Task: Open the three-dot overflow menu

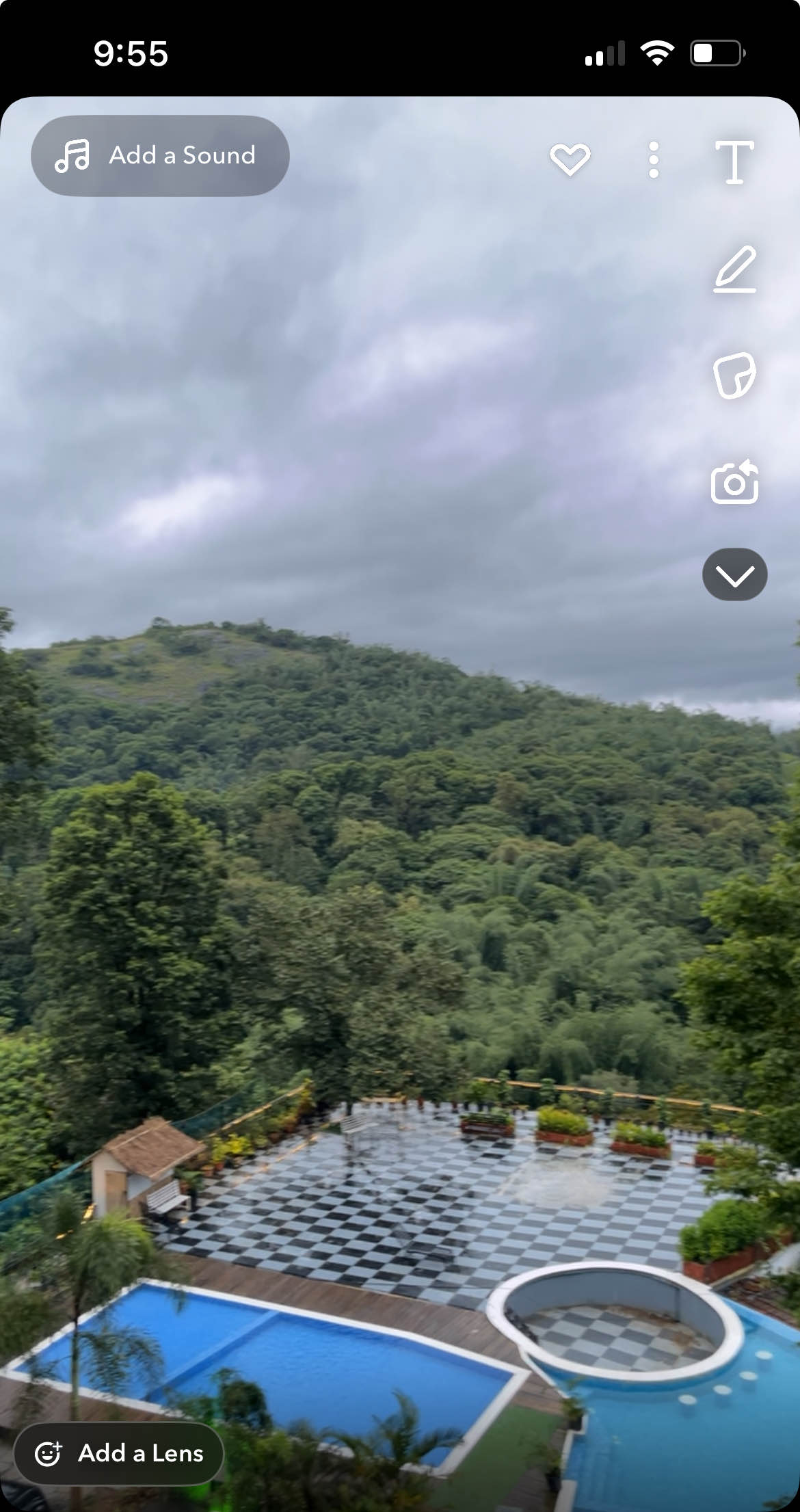Action: point(654,160)
